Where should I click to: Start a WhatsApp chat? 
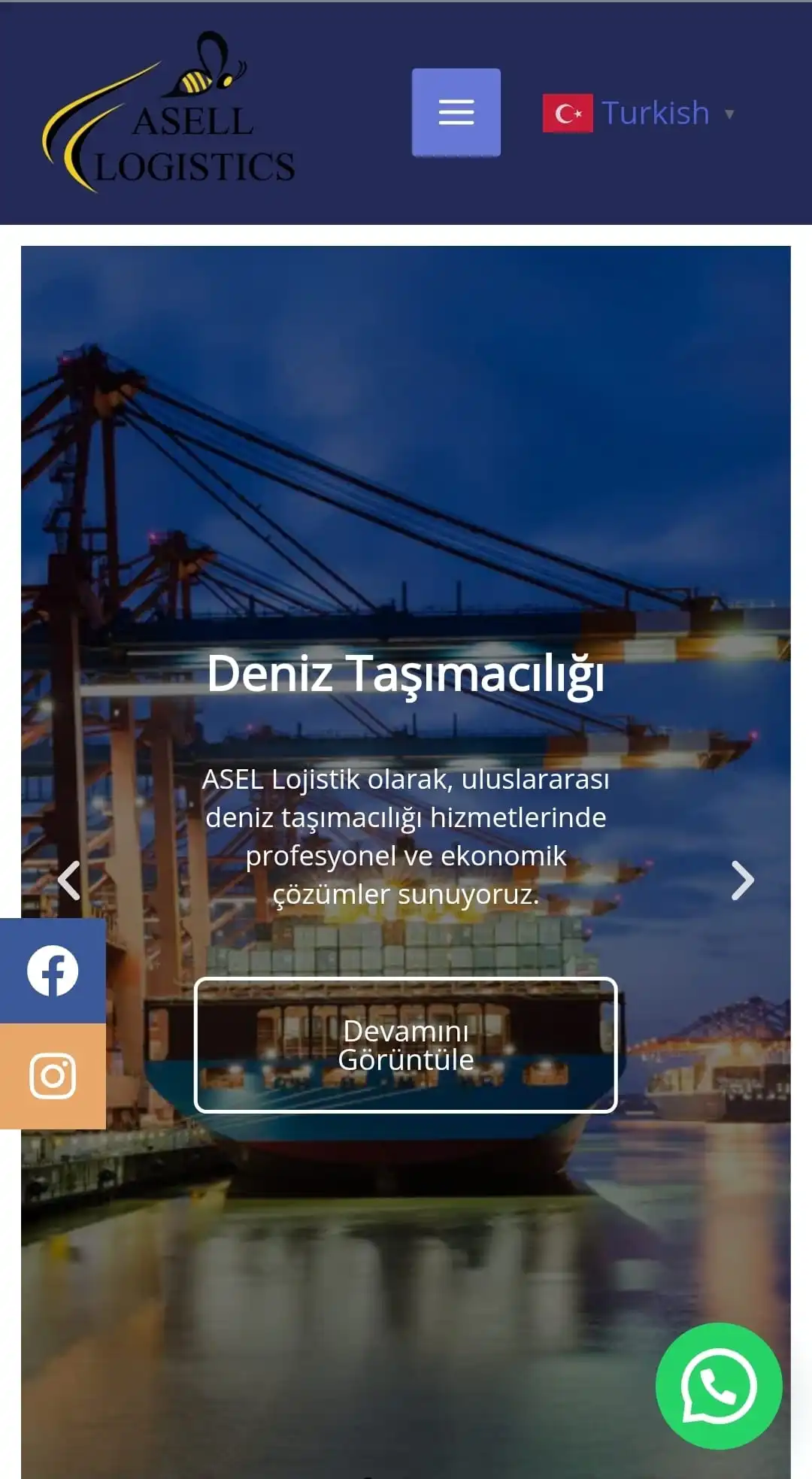pos(718,1385)
